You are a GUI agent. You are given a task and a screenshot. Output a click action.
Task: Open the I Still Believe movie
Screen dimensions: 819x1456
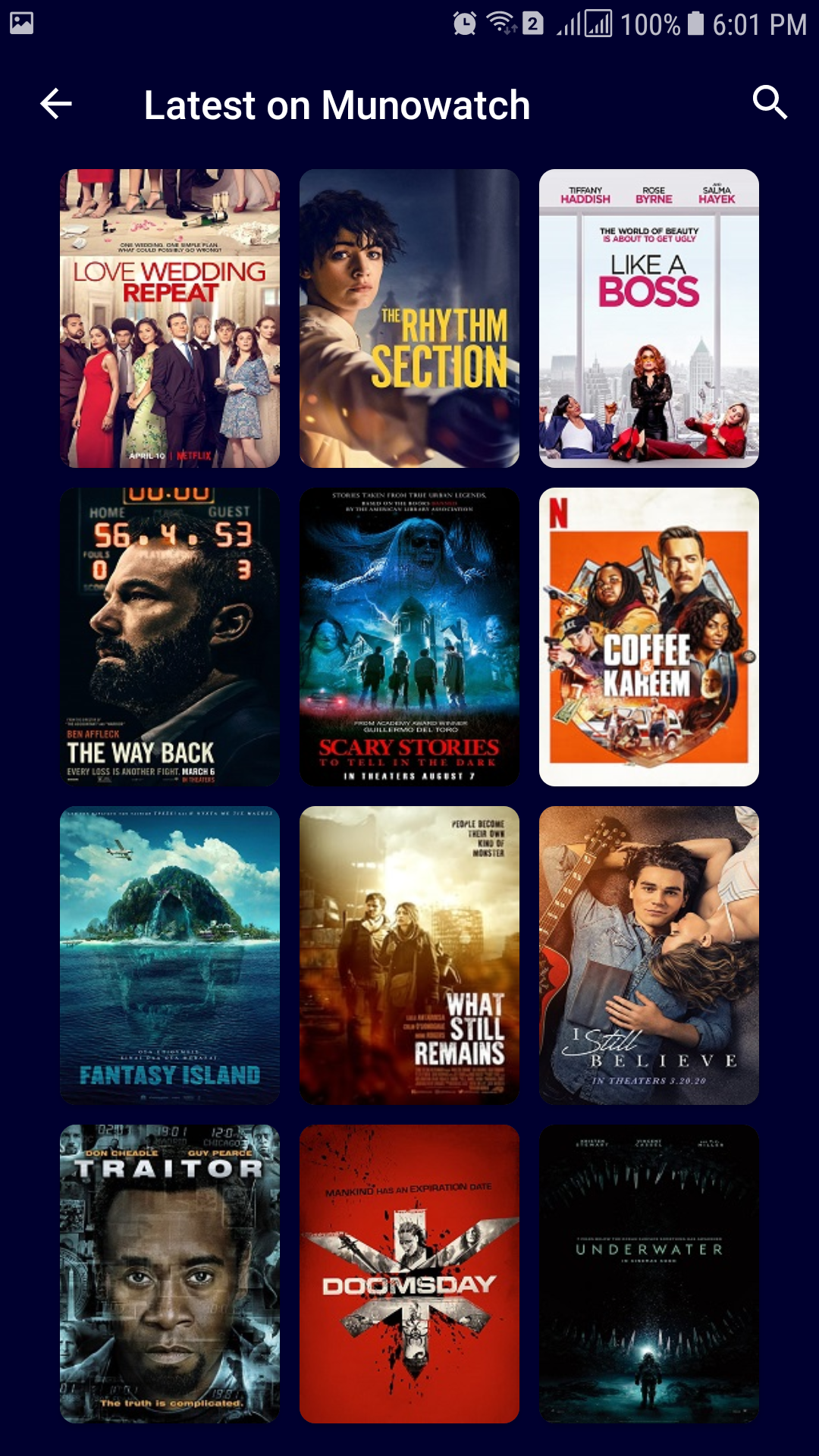[649, 955]
